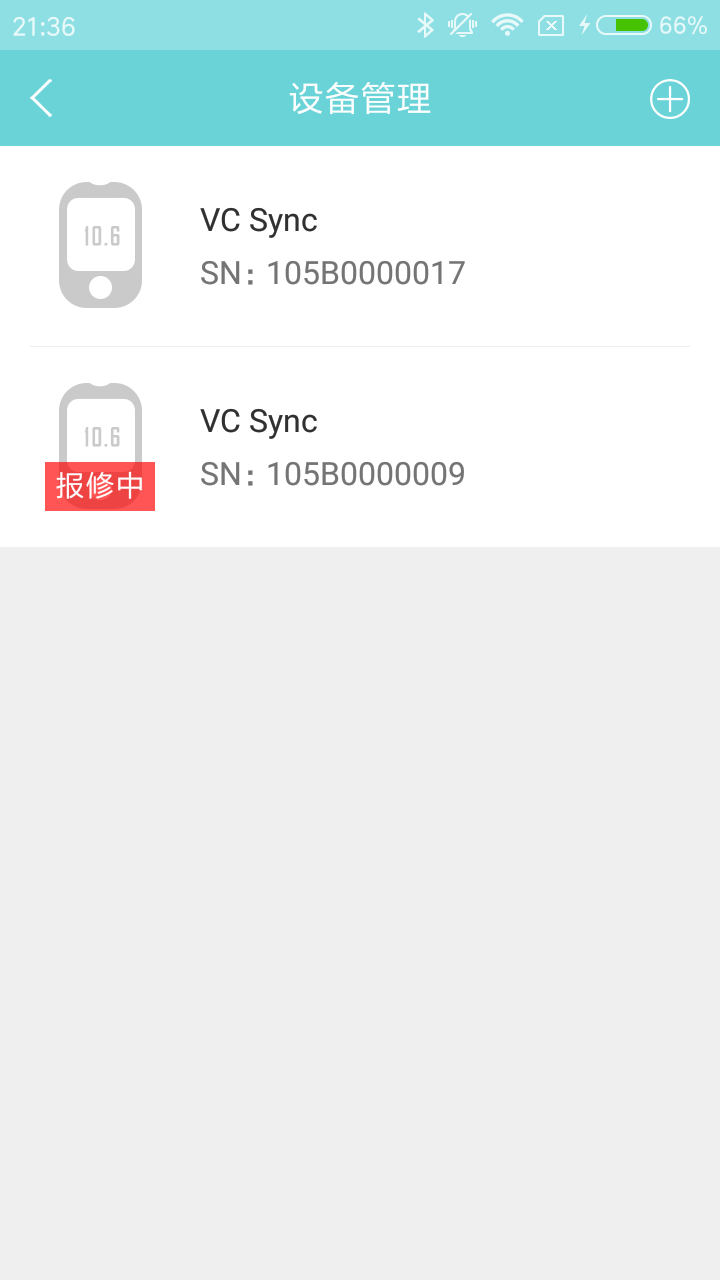Viewport: 720px width, 1280px height.
Task: Go back from the 设备管理 screen
Action: [41, 99]
